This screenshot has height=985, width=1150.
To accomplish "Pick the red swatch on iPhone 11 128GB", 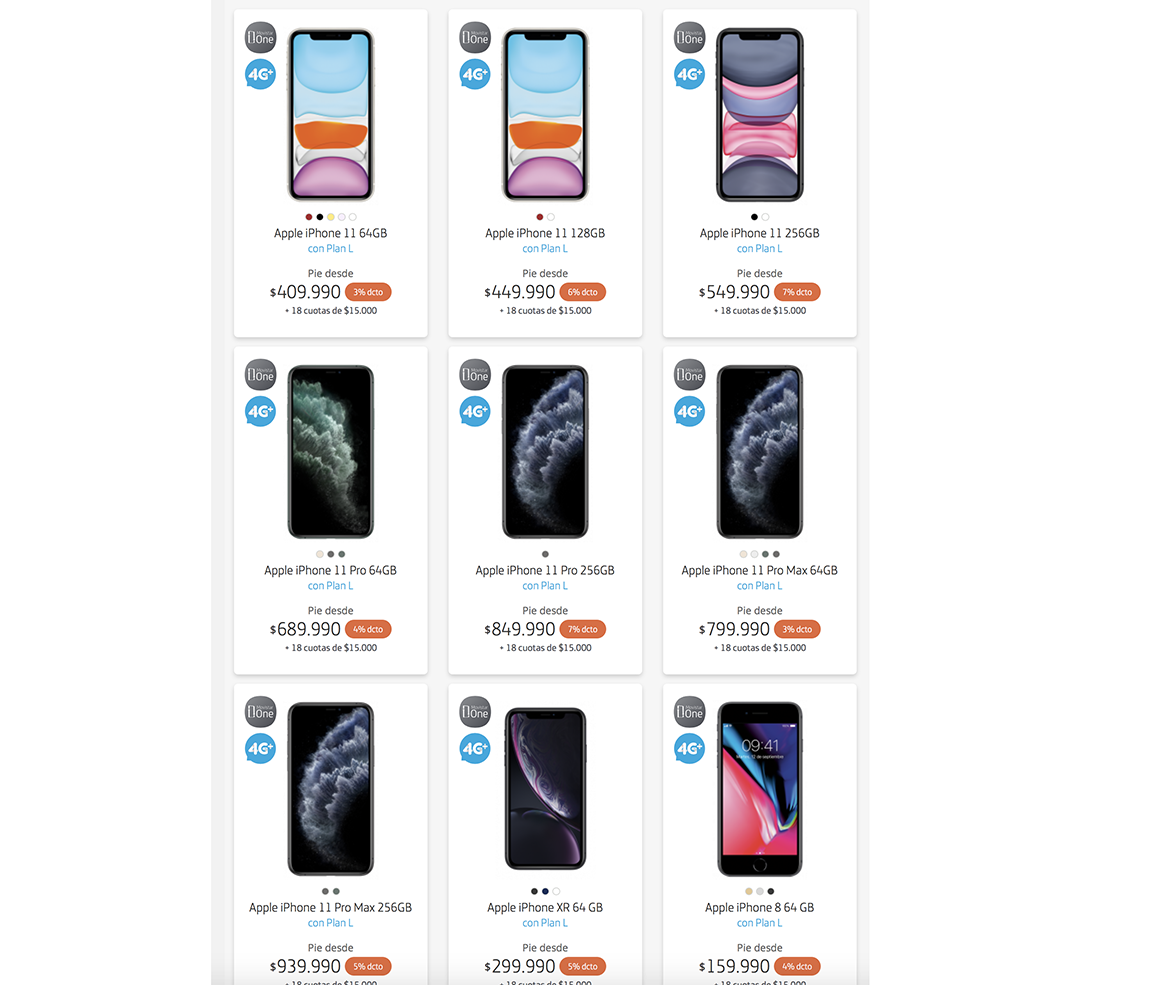I will click(540, 217).
